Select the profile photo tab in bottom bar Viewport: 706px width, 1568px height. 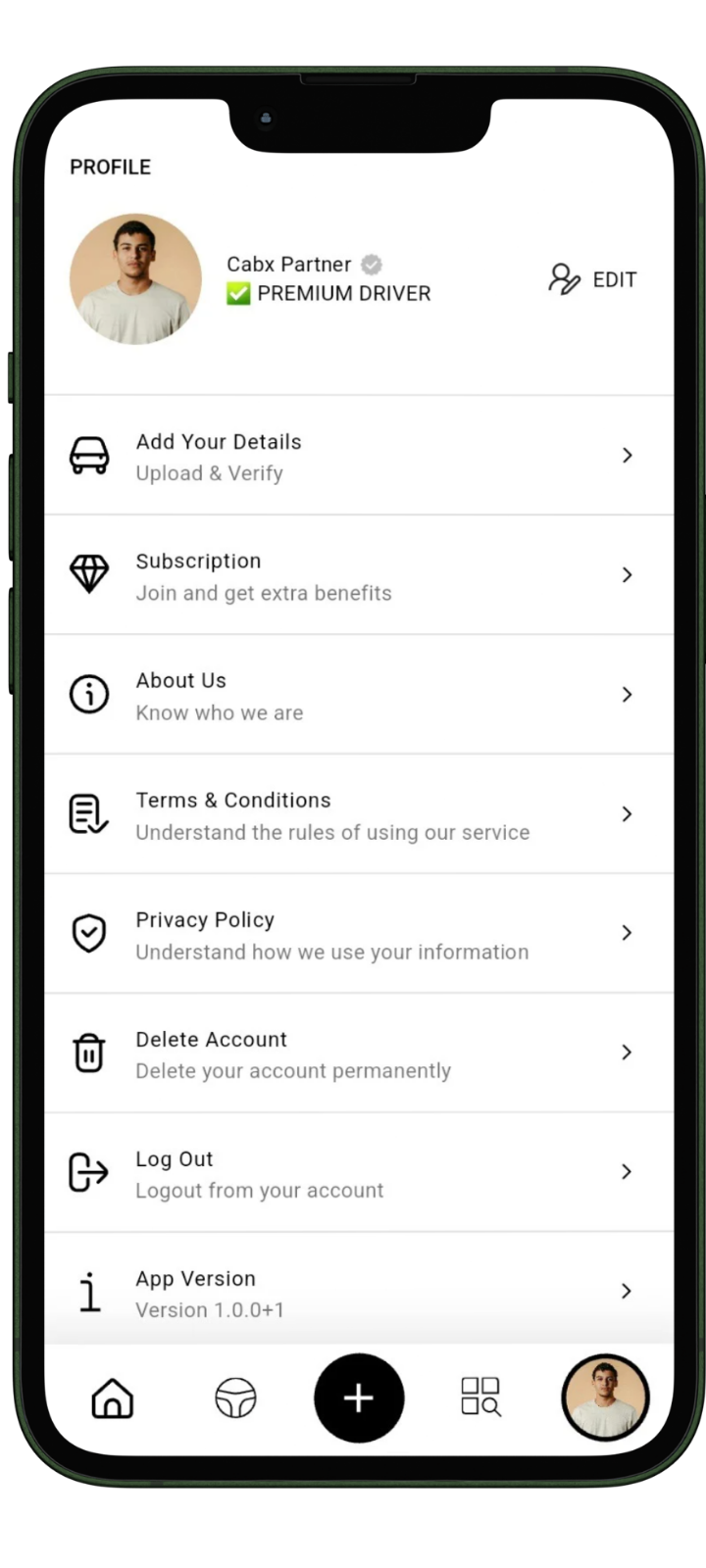coord(605,1398)
